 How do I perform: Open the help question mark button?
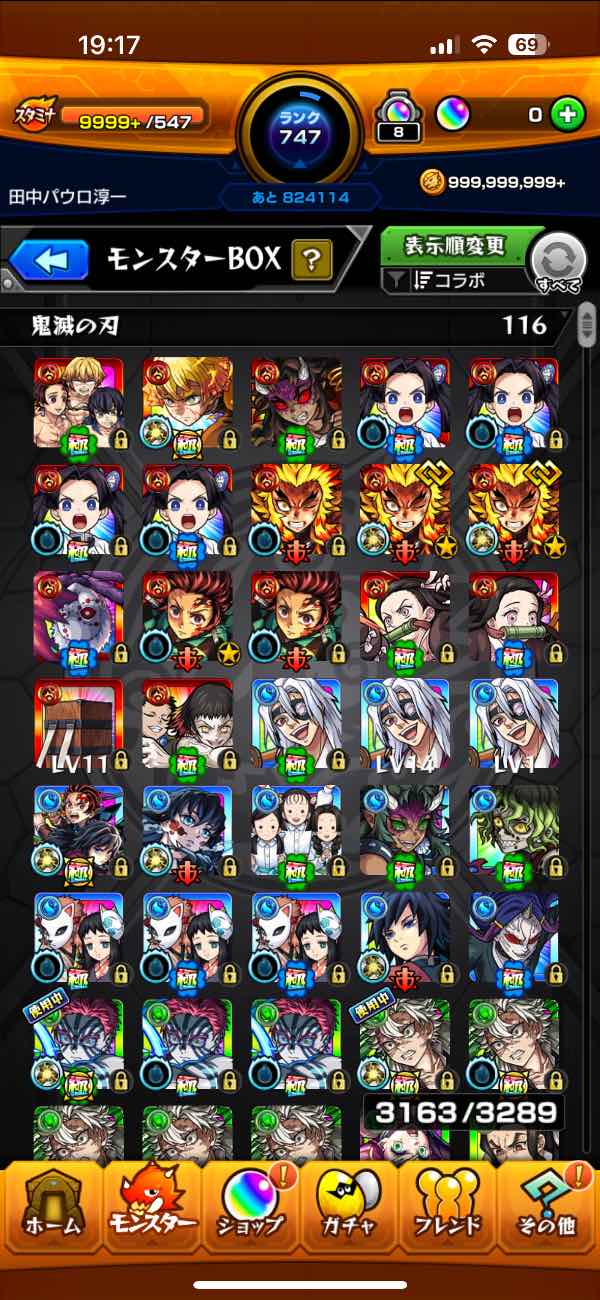point(312,262)
